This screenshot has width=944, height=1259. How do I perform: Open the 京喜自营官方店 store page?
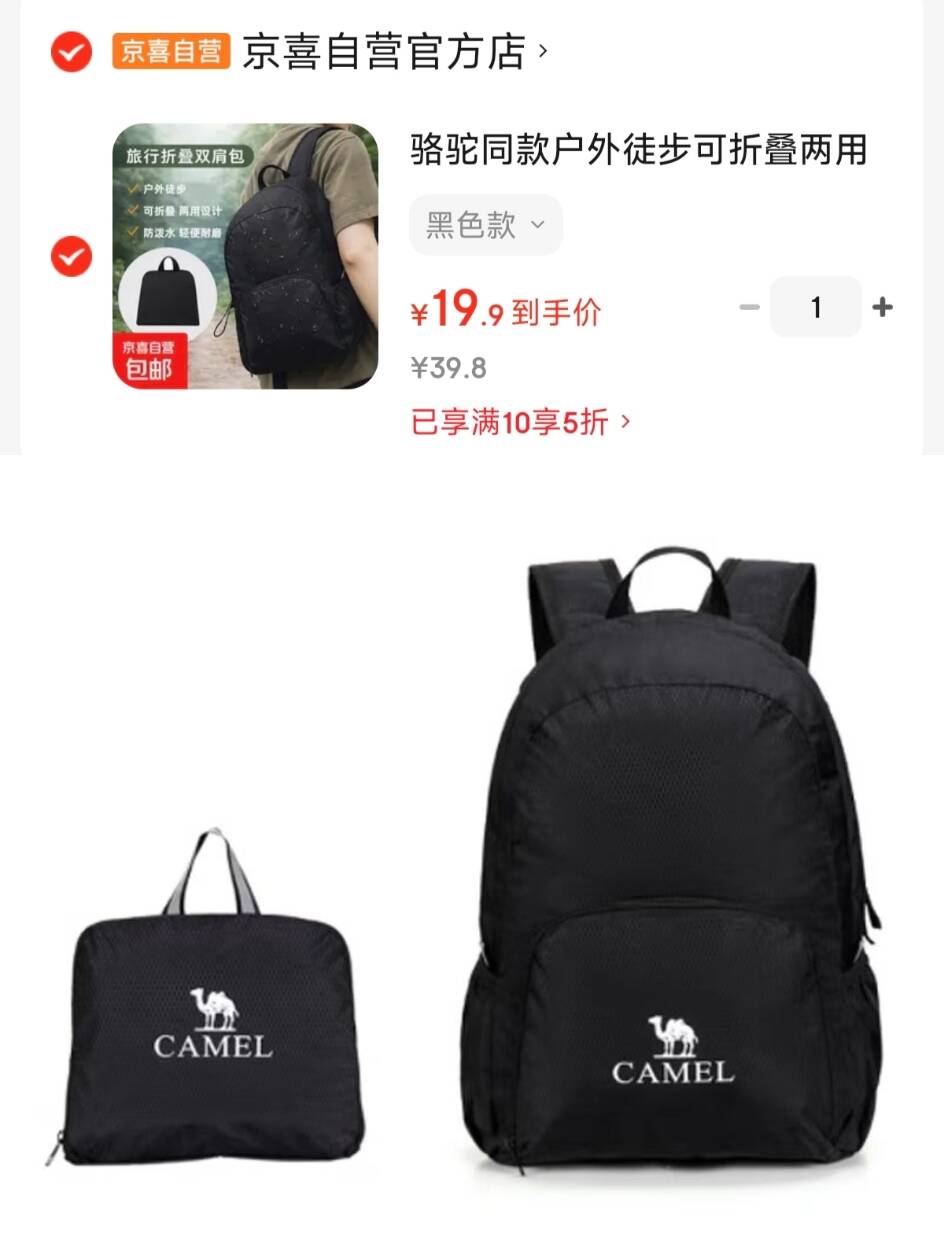click(395, 52)
